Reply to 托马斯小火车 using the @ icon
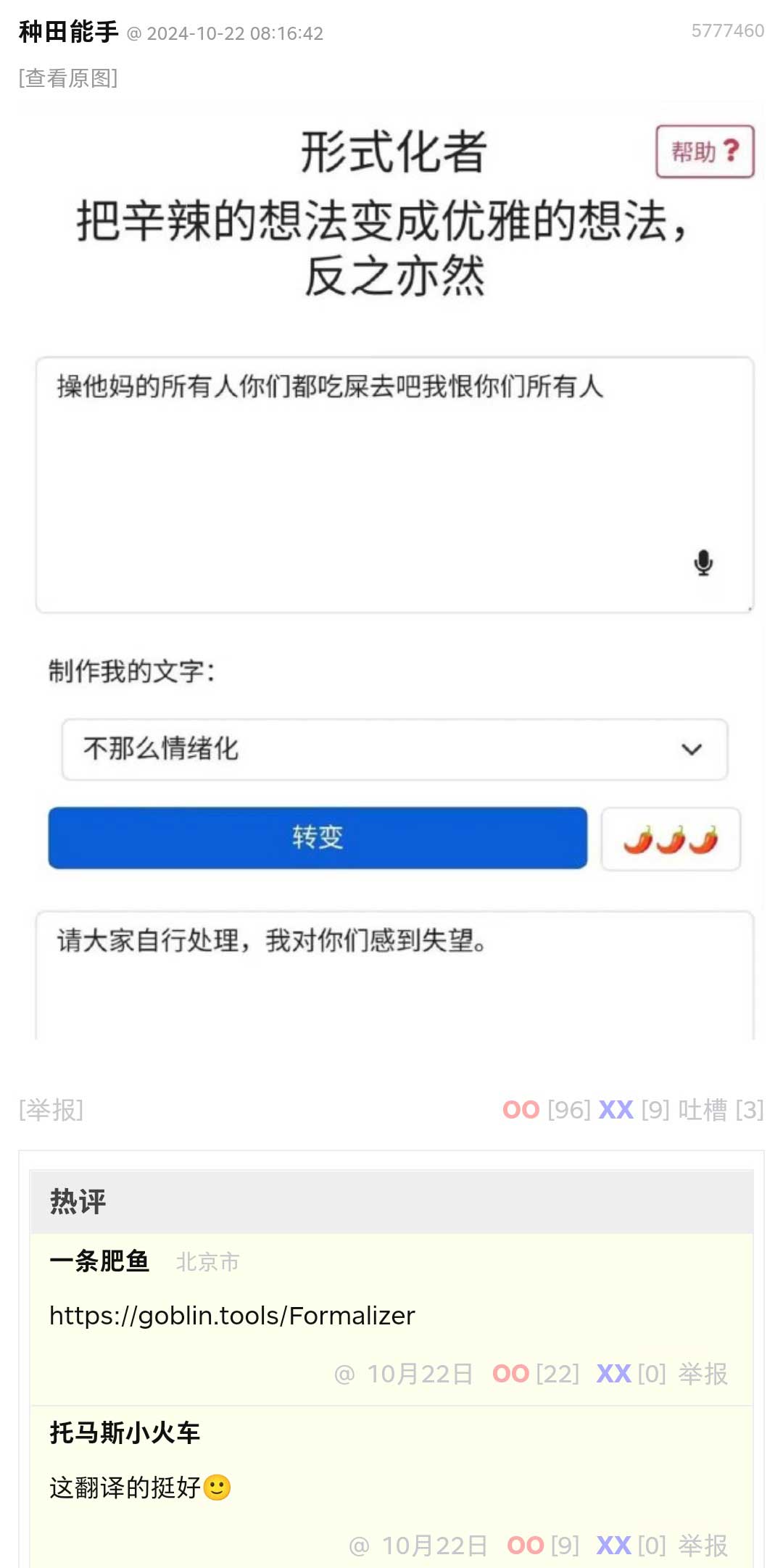 [359, 1545]
